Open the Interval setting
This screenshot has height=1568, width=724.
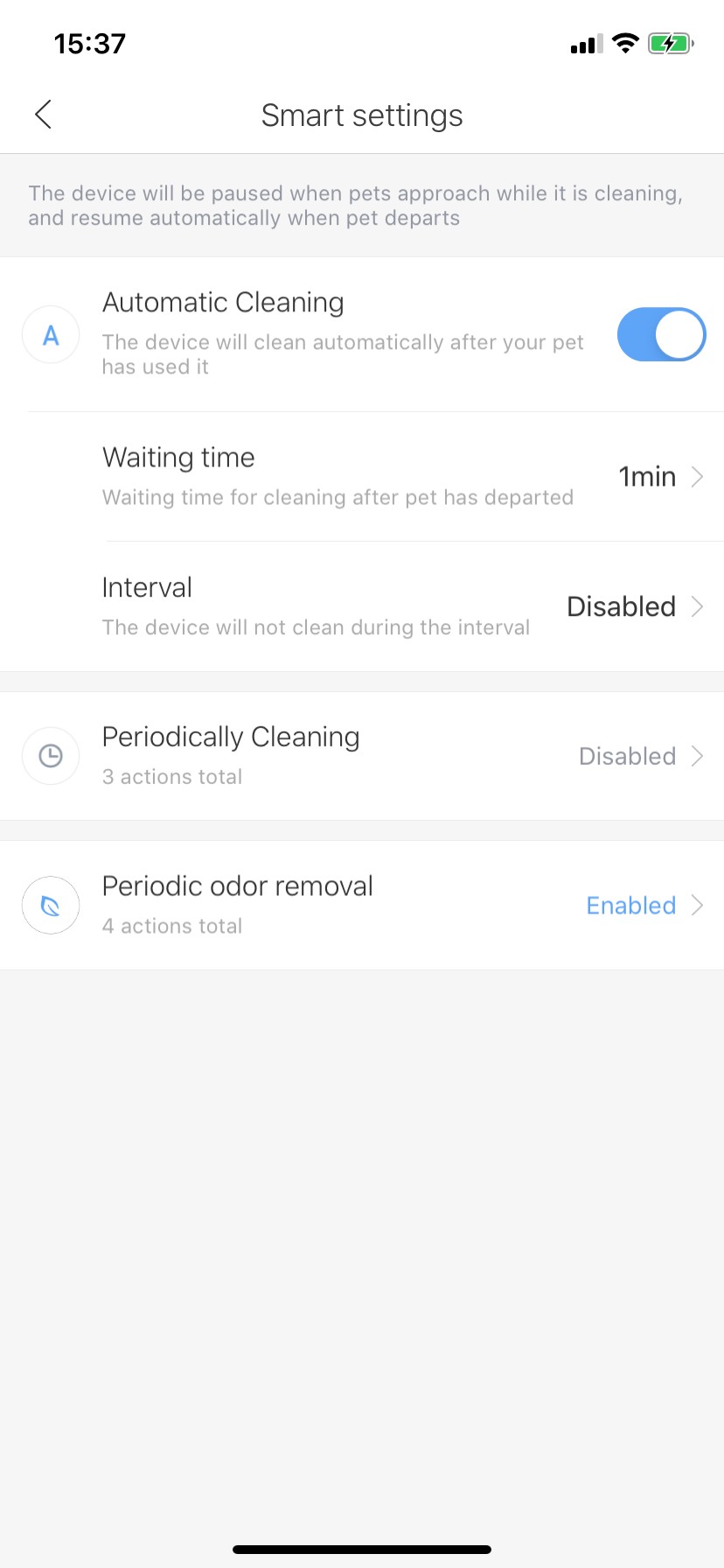click(362, 606)
